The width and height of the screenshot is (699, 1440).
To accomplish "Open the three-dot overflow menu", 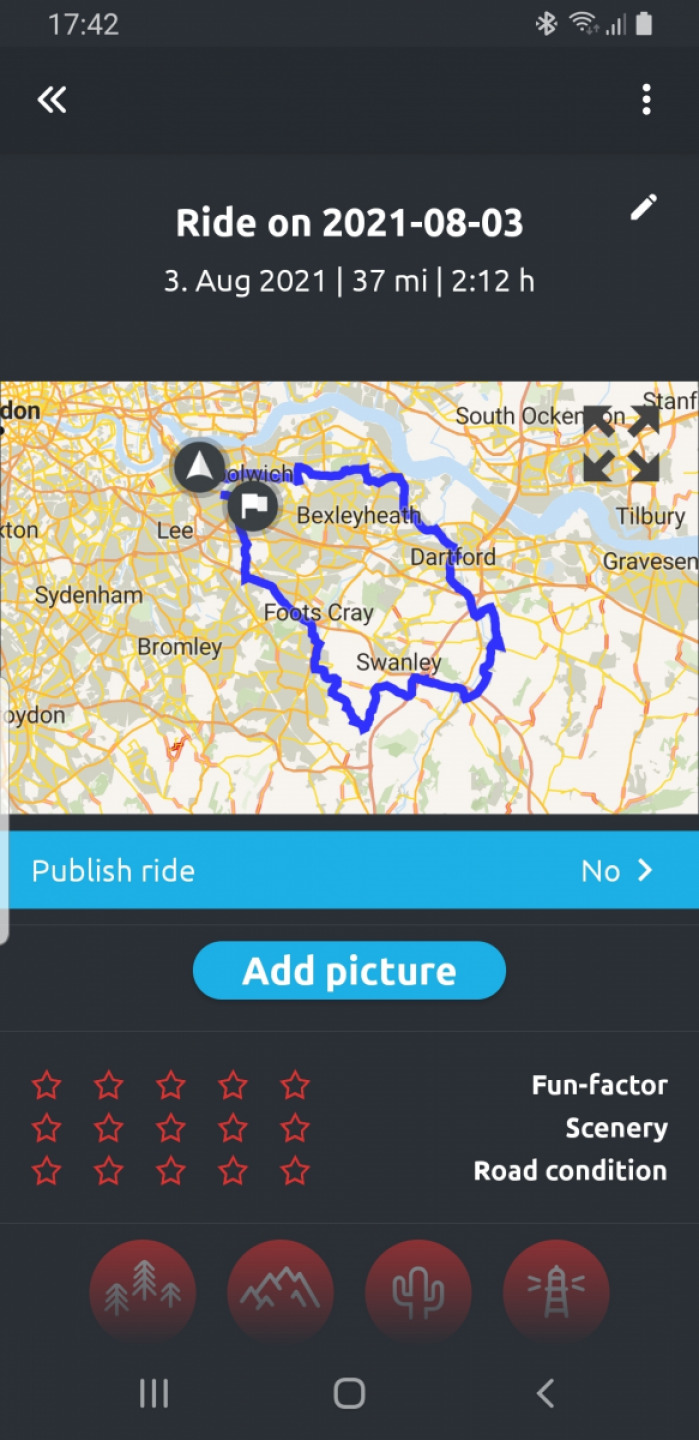I will [x=646, y=99].
